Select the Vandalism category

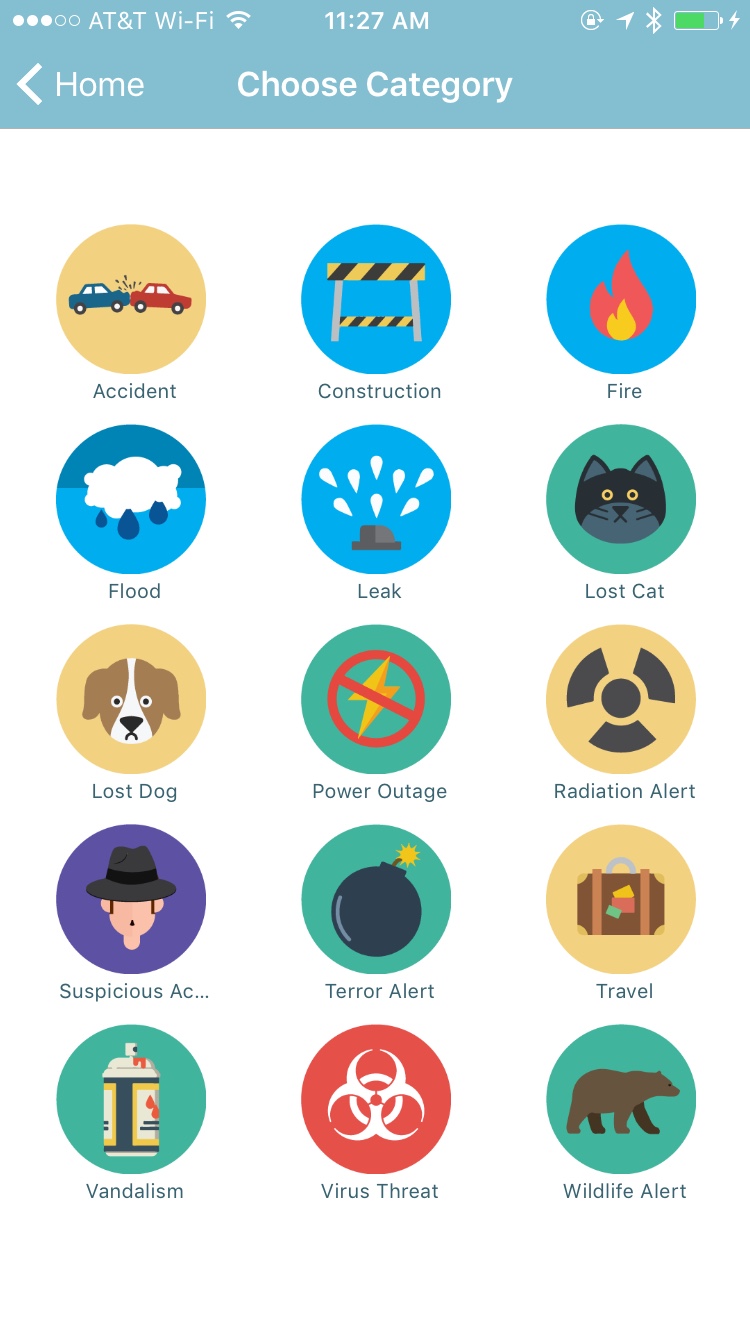[x=131, y=1099]
